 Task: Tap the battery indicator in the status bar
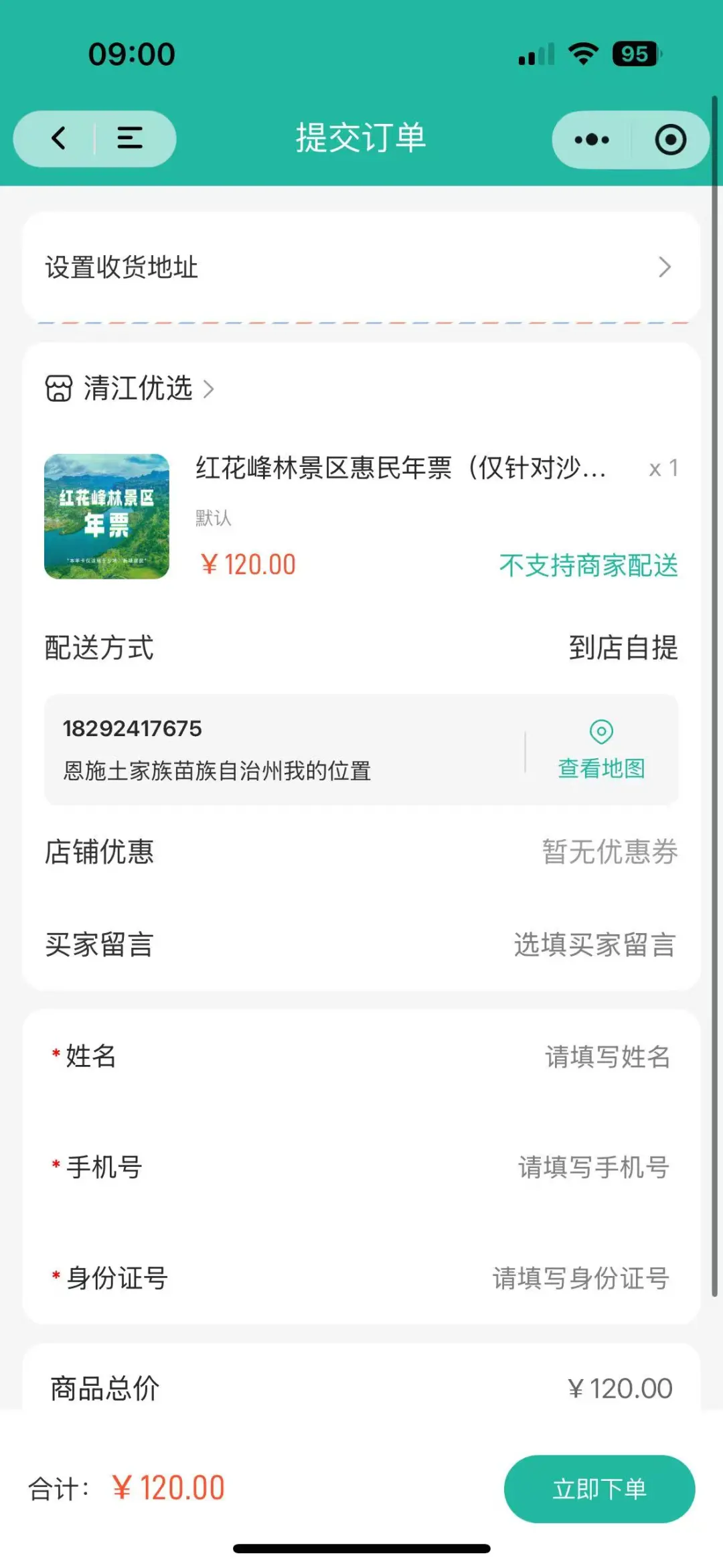pos(632,55)
